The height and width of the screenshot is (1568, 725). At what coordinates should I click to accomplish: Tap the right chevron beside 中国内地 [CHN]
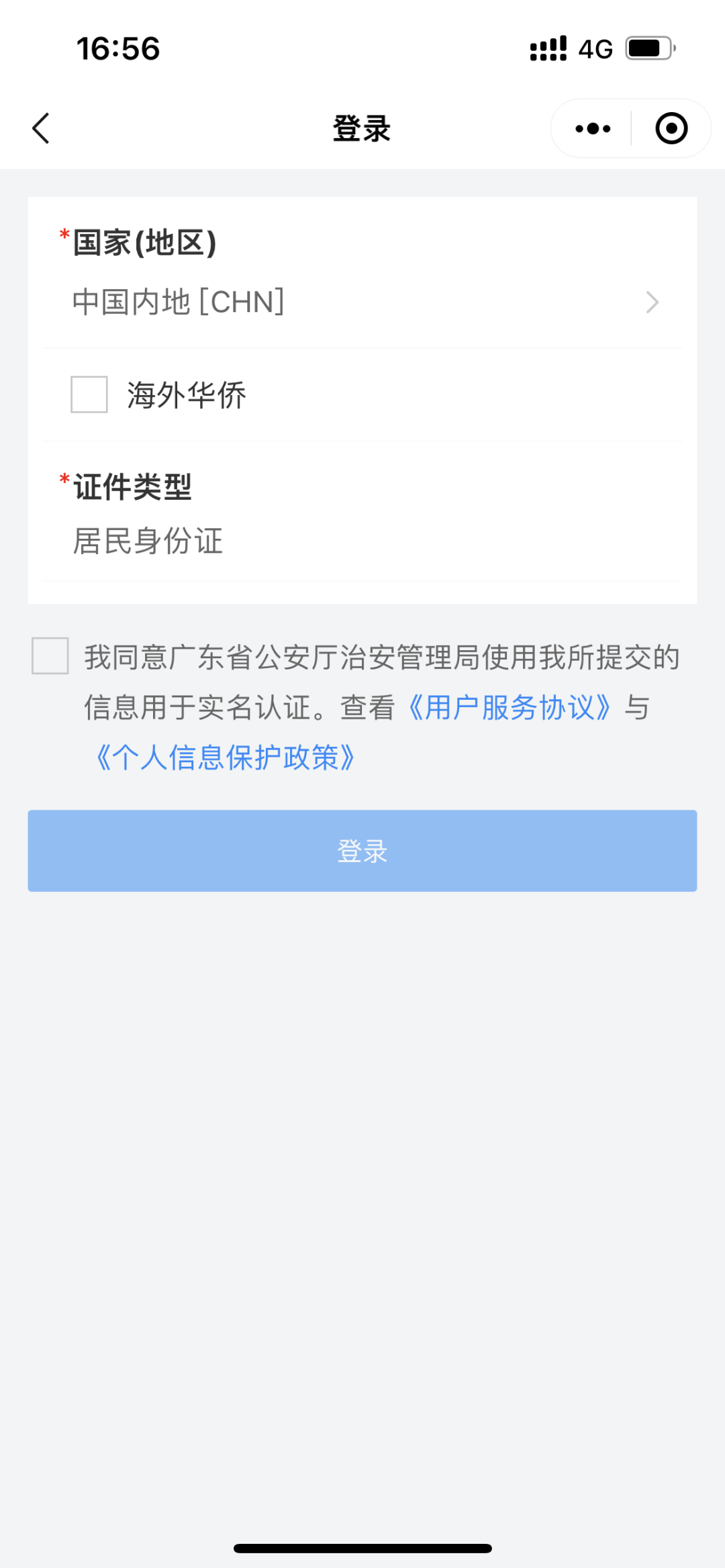(652, 303)
